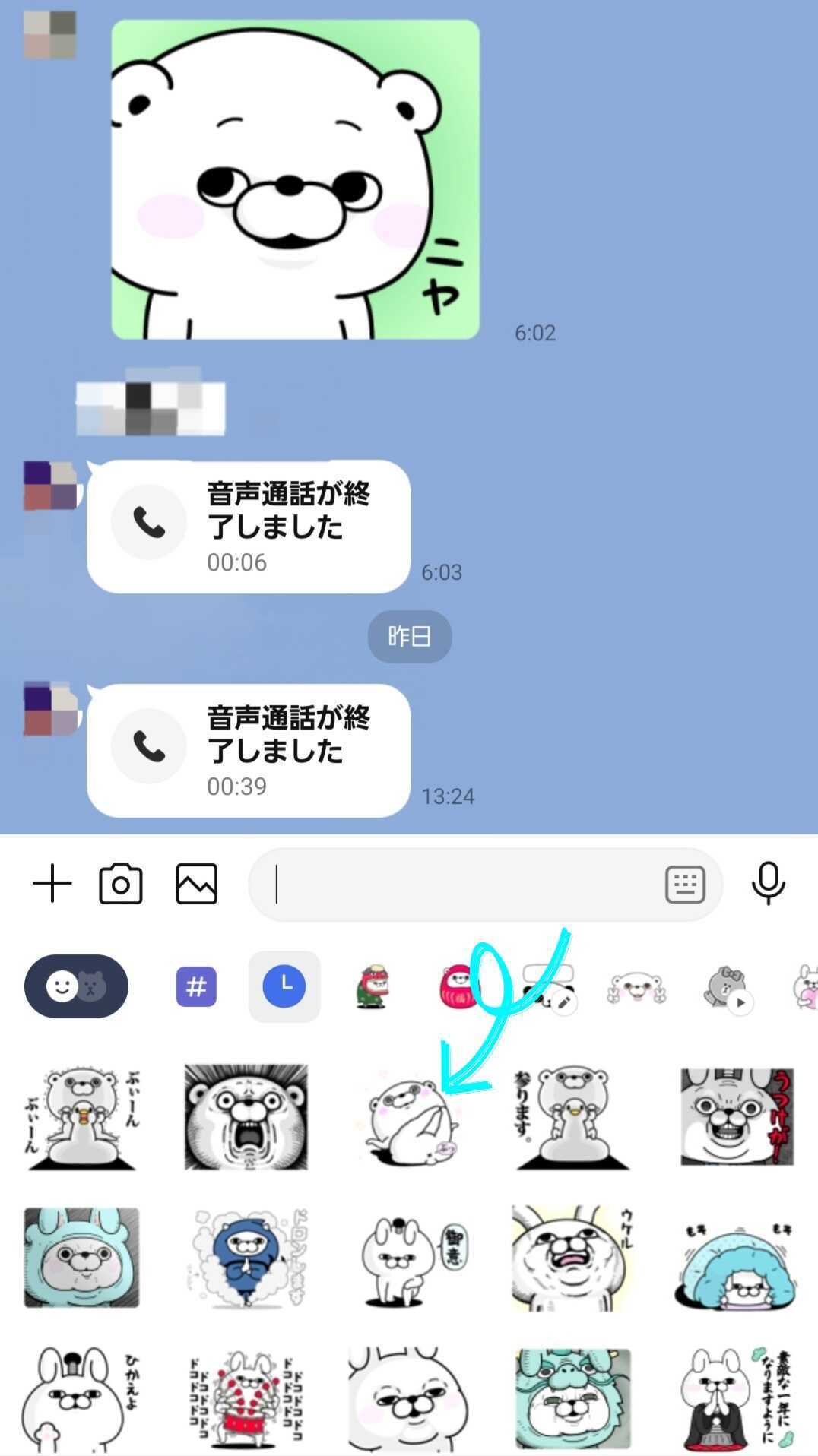The height and width of the screenshot is (1456, 818).
Task: Open the photo gallery picker
Action: (x=197, y=883)
